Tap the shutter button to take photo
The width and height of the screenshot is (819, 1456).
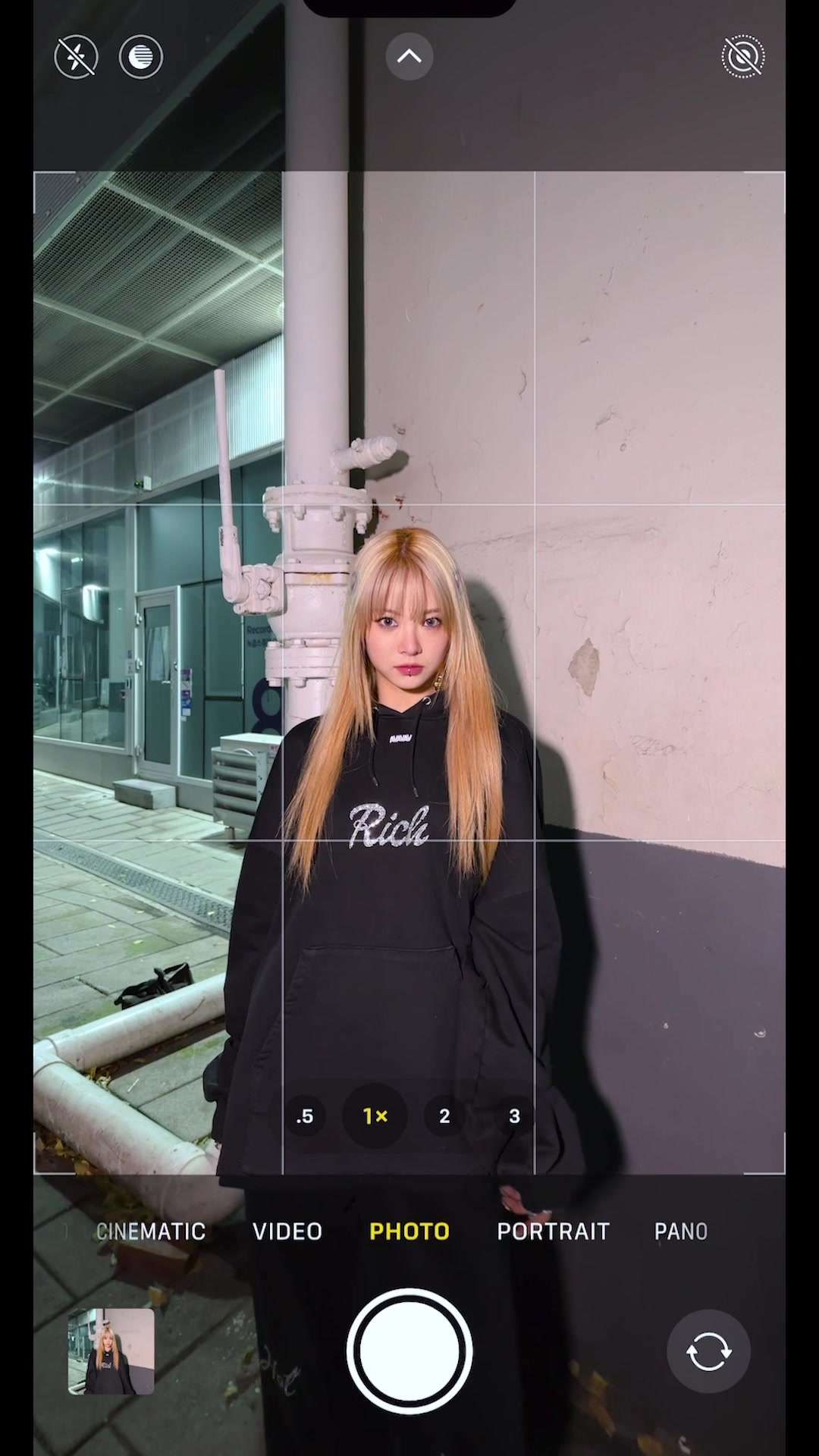point(409,1351)
